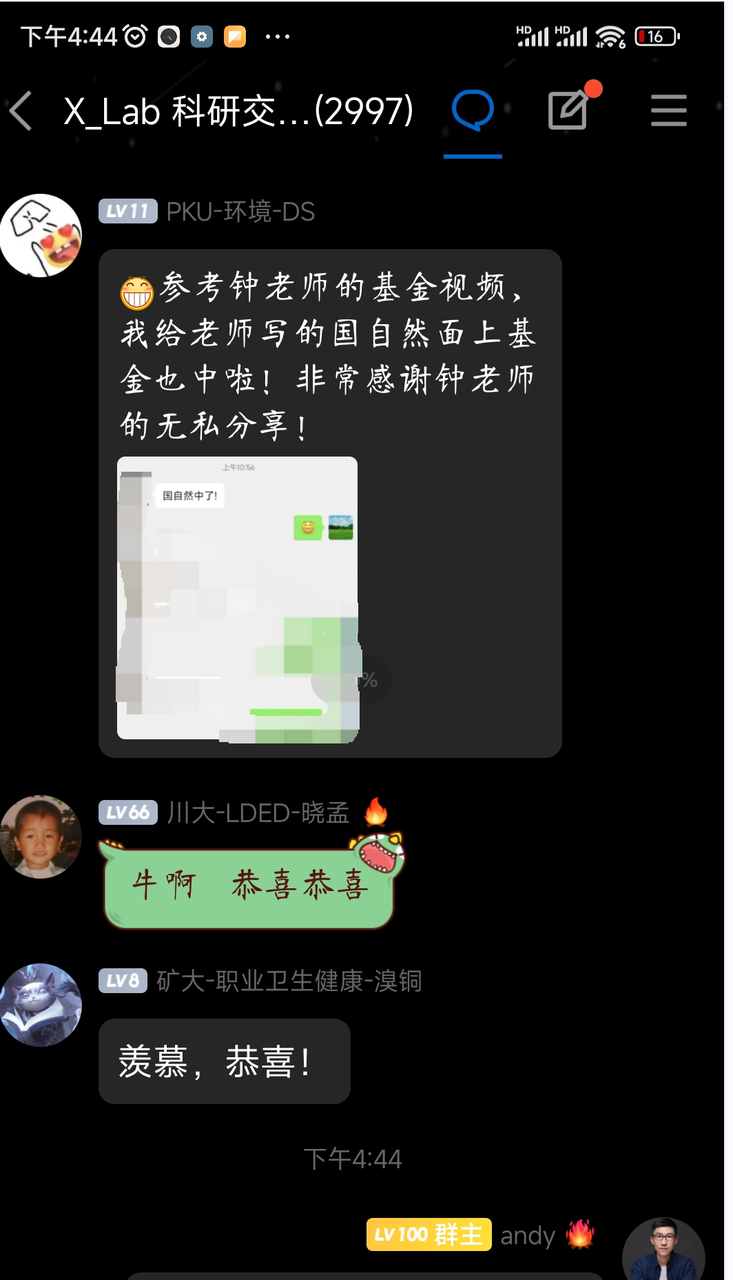Go back from the X_Lab group chat
The height and width of the screenshot is (1280, 733).
tap(22, 111)
